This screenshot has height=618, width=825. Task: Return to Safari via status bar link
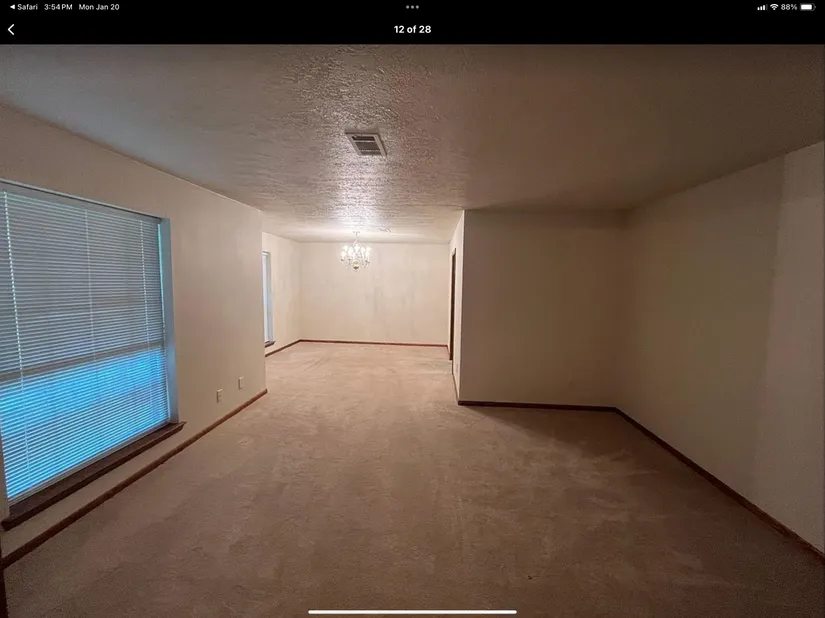[x=23, y=6]
